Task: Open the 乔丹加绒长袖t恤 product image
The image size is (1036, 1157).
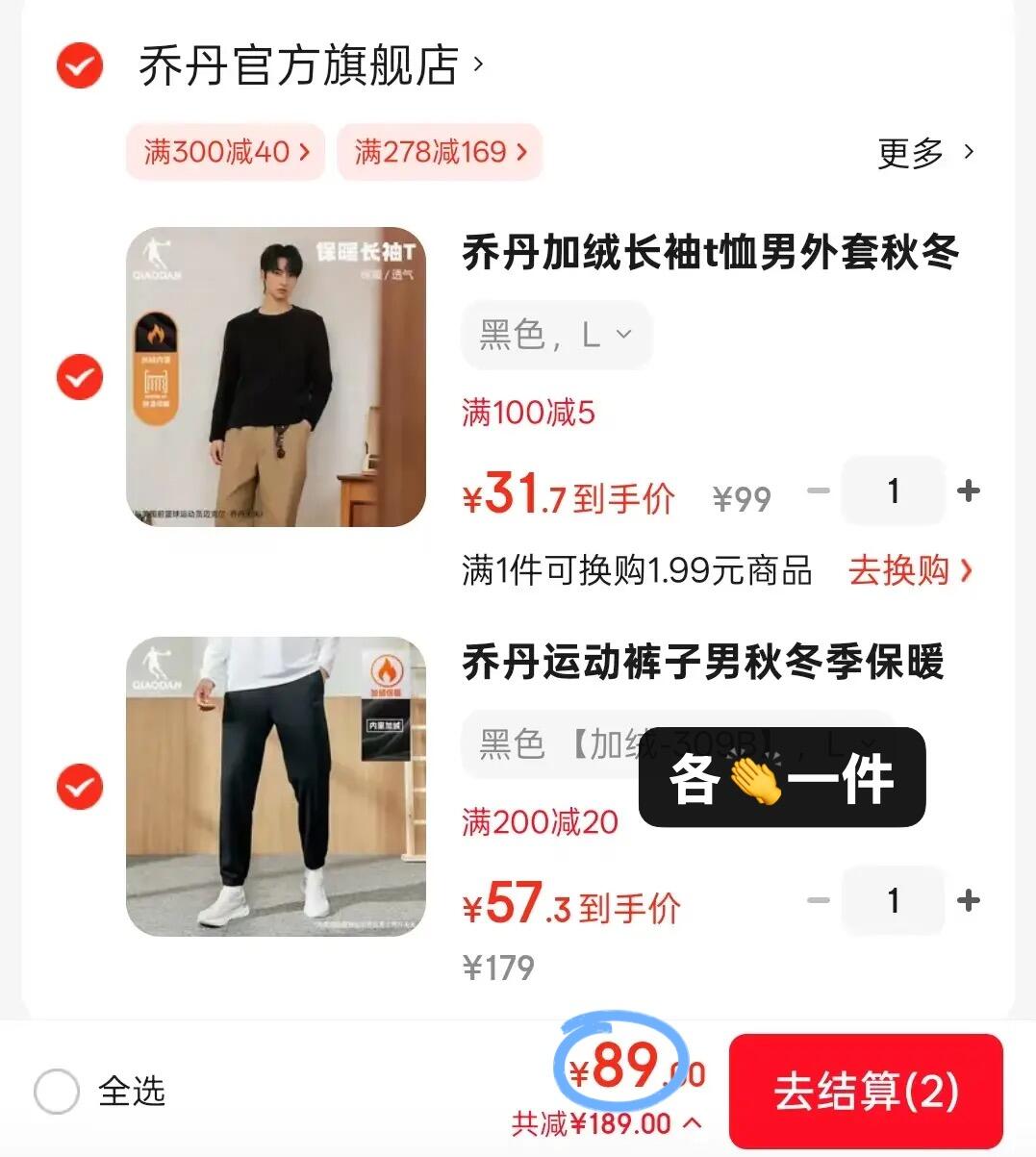Action: 276,377
